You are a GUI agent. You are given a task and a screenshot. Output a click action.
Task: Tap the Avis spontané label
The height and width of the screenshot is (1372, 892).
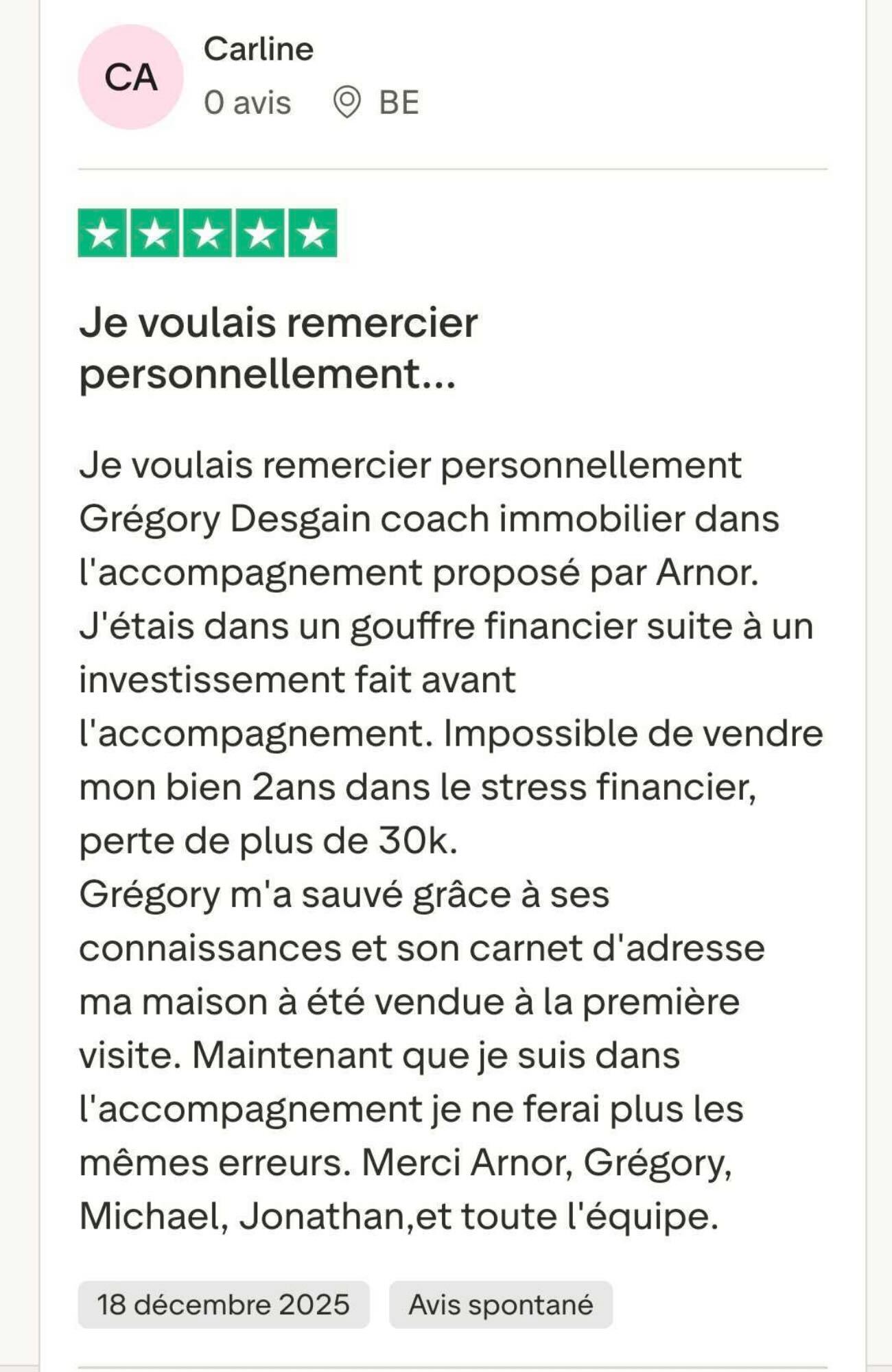click(x=500, y=1304)
